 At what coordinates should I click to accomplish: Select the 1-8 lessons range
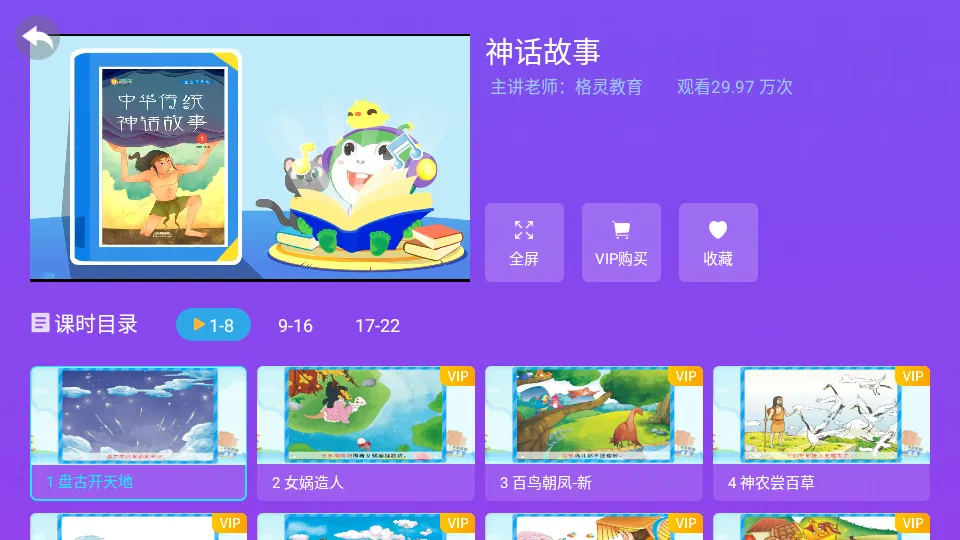click(x=213, y=325)
